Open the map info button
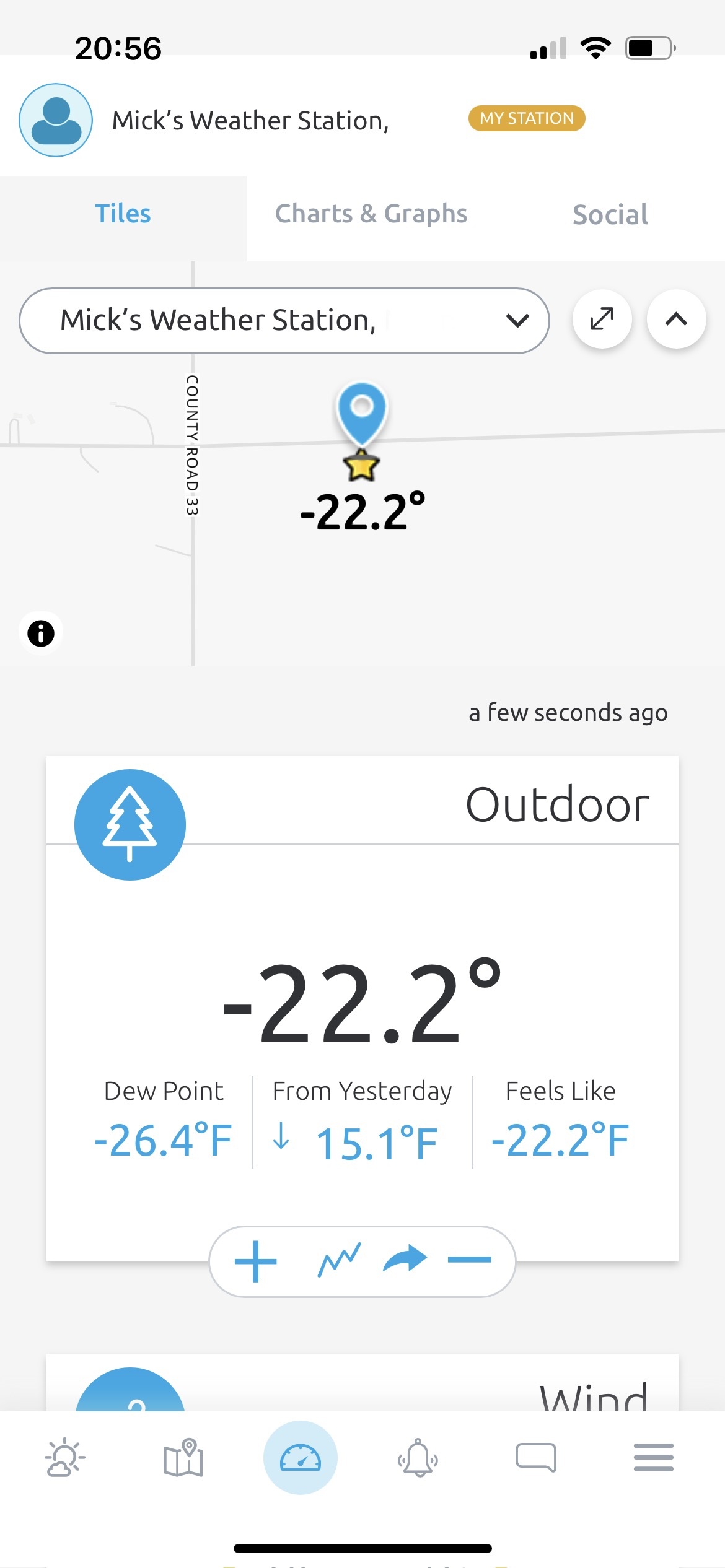725x1568 pixels. coord(41,633)
